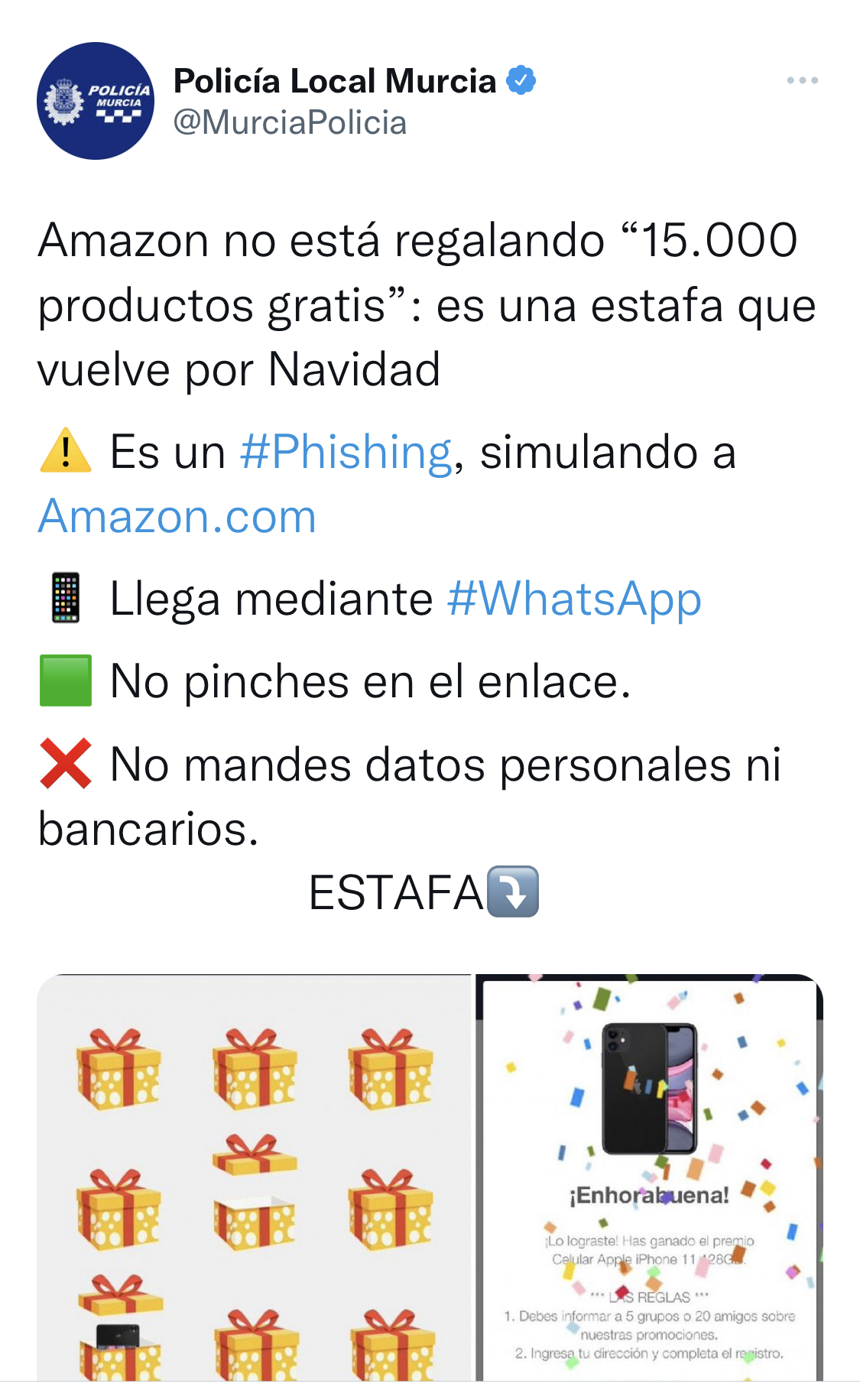Viewport: 860px width, 1400px height.
Task: Open Policía Local Murcia's profile picture
Action: 96,101
